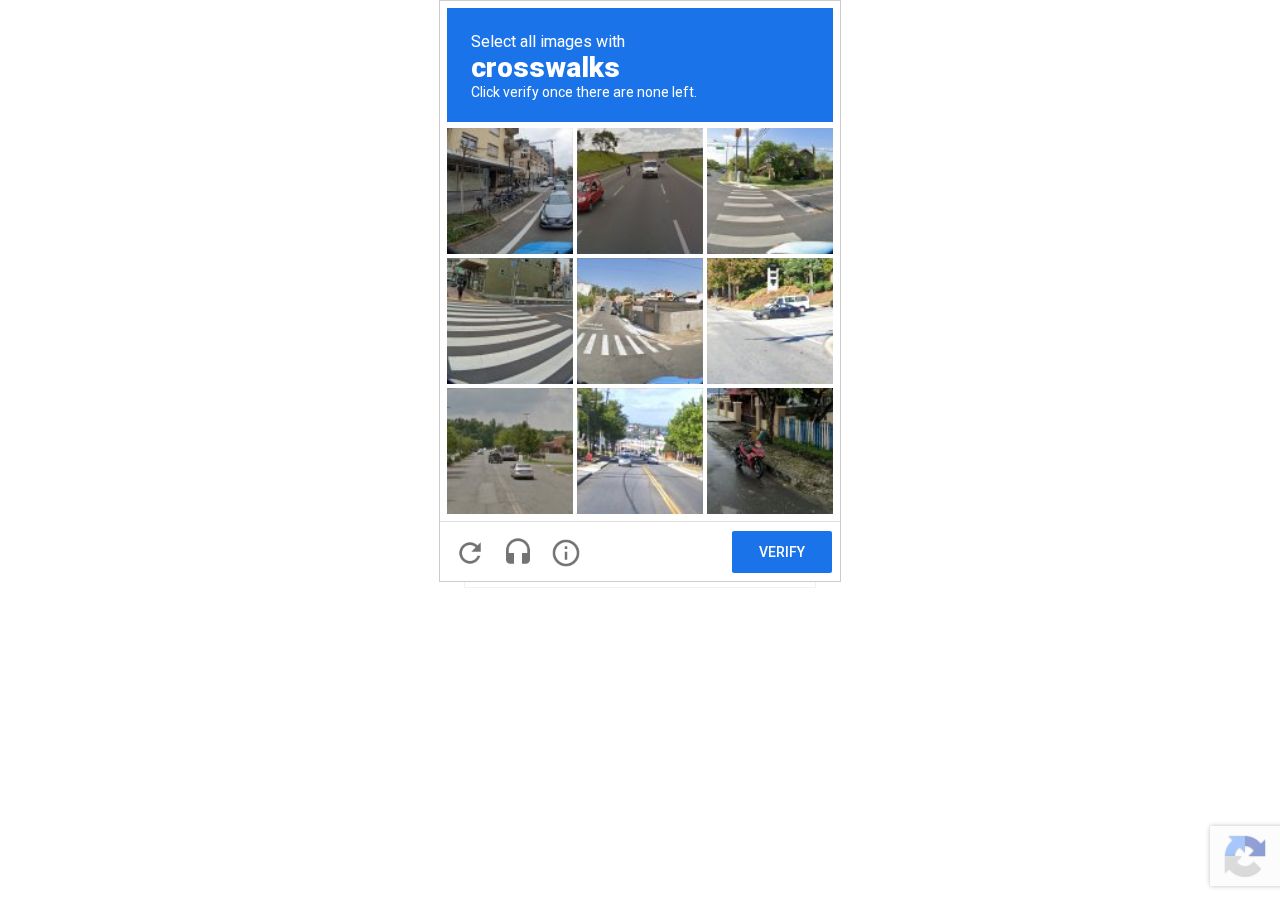1280x900 pixels.
Task: Open the help info icon
Action: click(x=566, y=552)
